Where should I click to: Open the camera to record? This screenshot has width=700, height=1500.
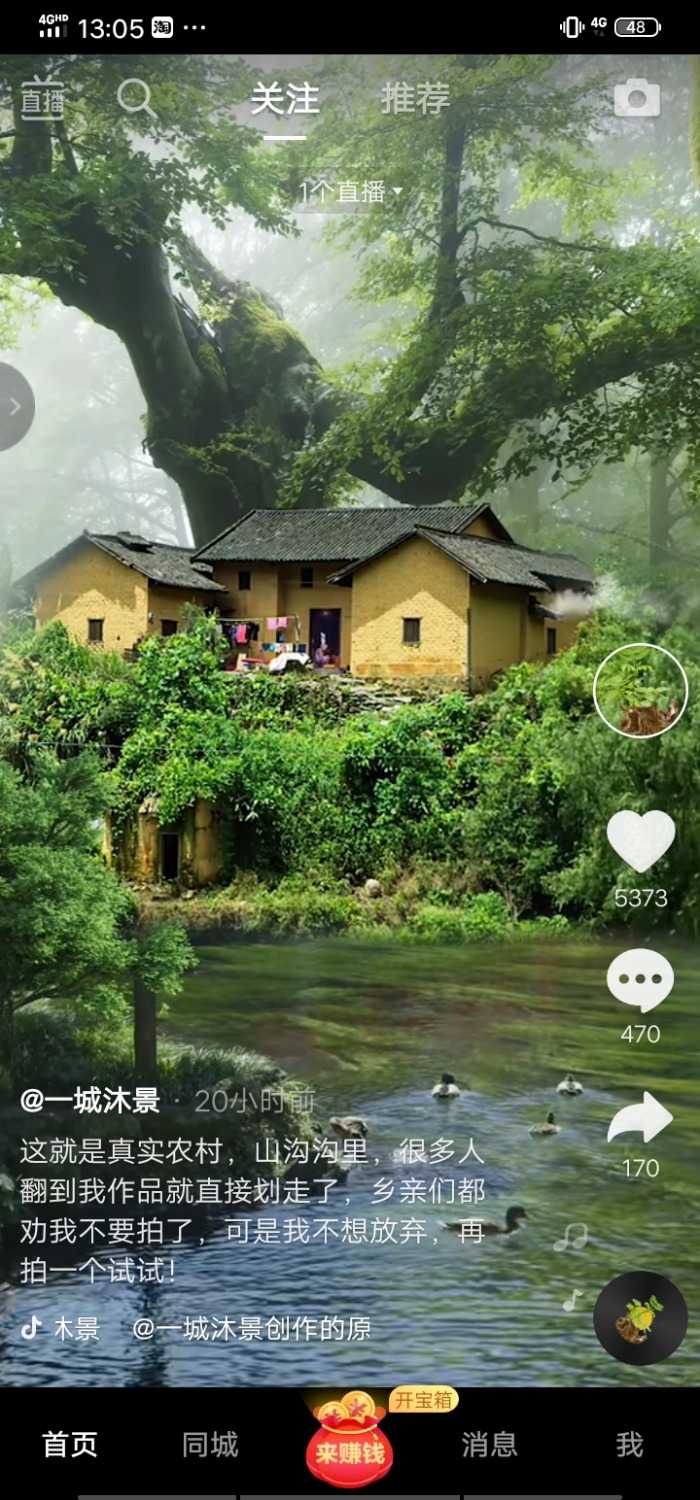[x=637, y=98]
